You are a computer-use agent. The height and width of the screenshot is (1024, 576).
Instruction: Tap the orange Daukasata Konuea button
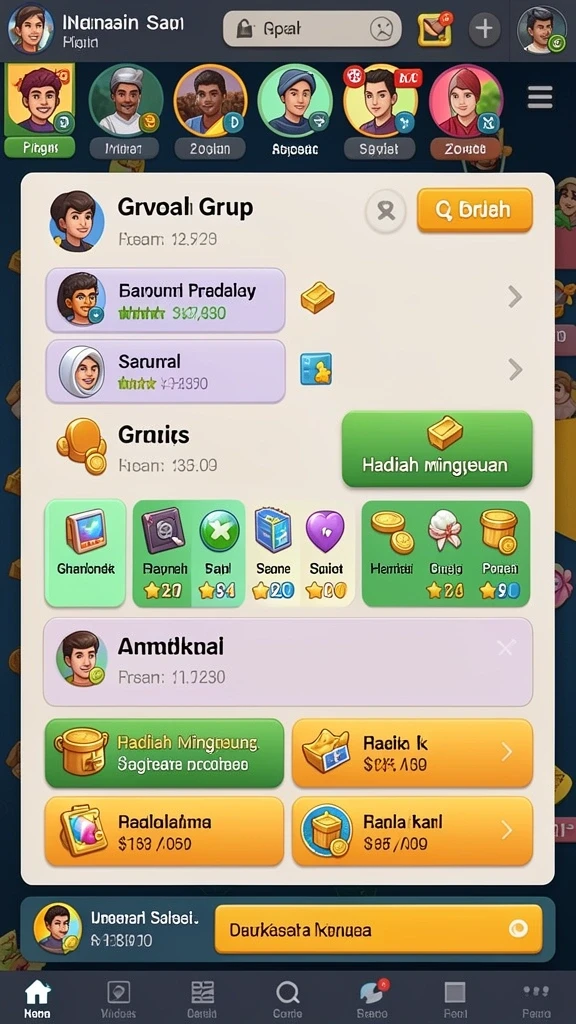379,929
